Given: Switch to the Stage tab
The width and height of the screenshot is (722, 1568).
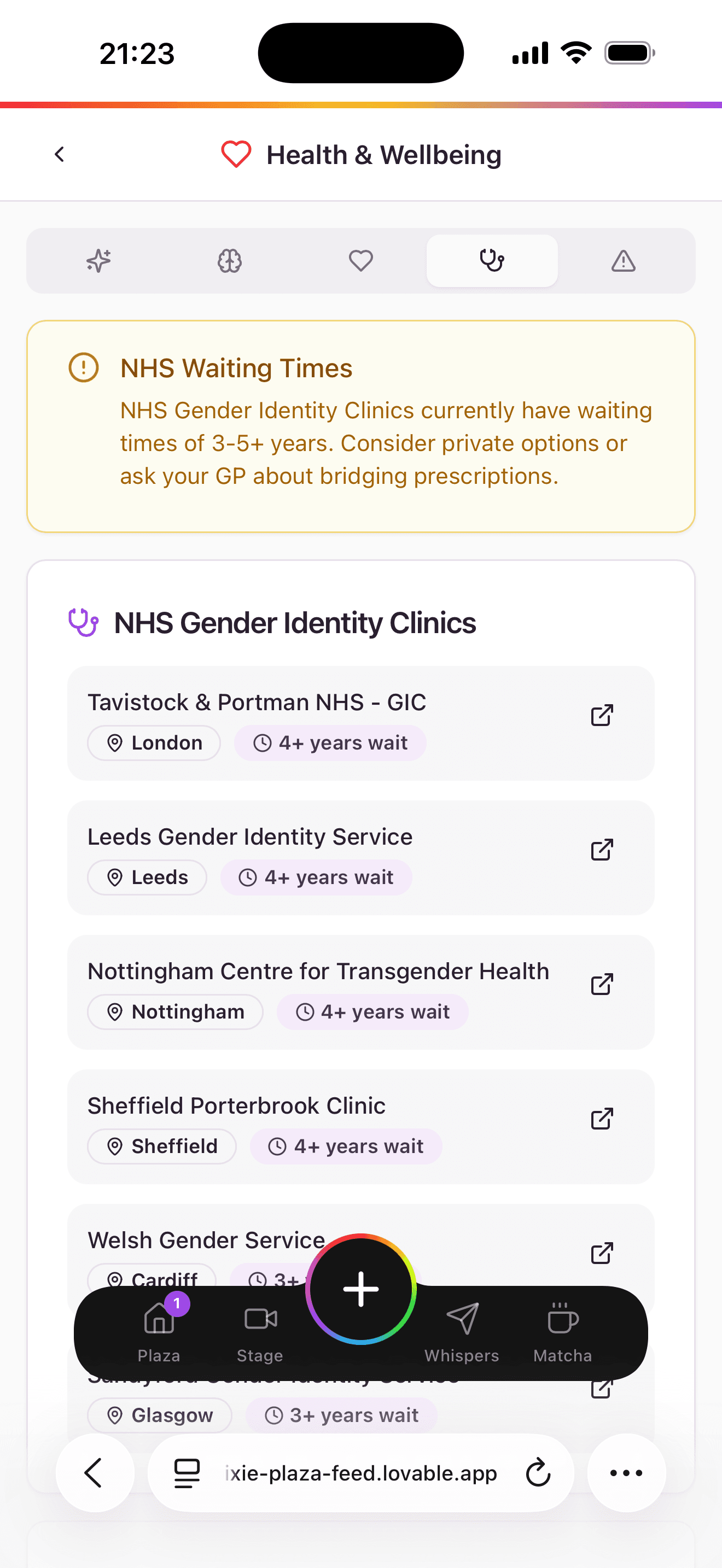Looking at the screenshot, I should (x=260, y=1330).
